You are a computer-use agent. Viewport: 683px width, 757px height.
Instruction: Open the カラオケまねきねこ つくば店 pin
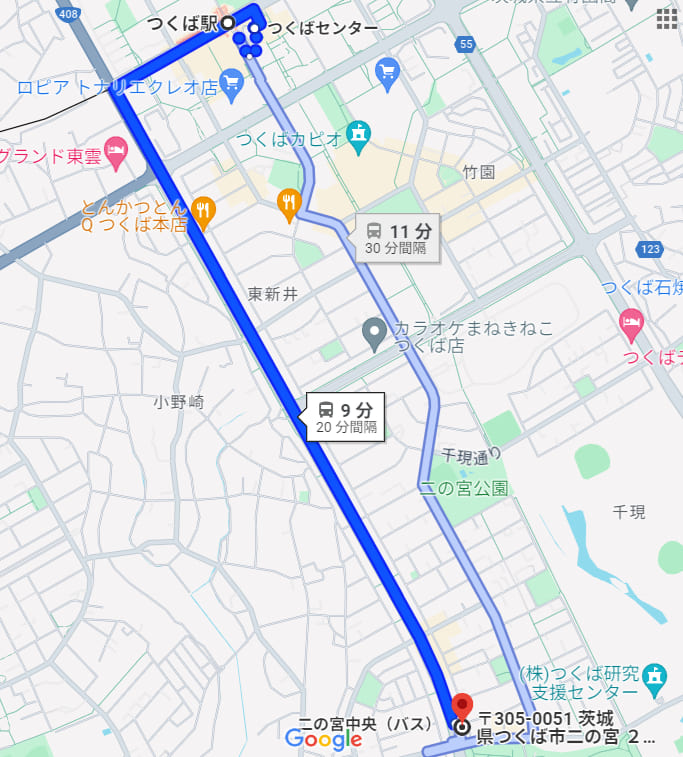(374, 332)
